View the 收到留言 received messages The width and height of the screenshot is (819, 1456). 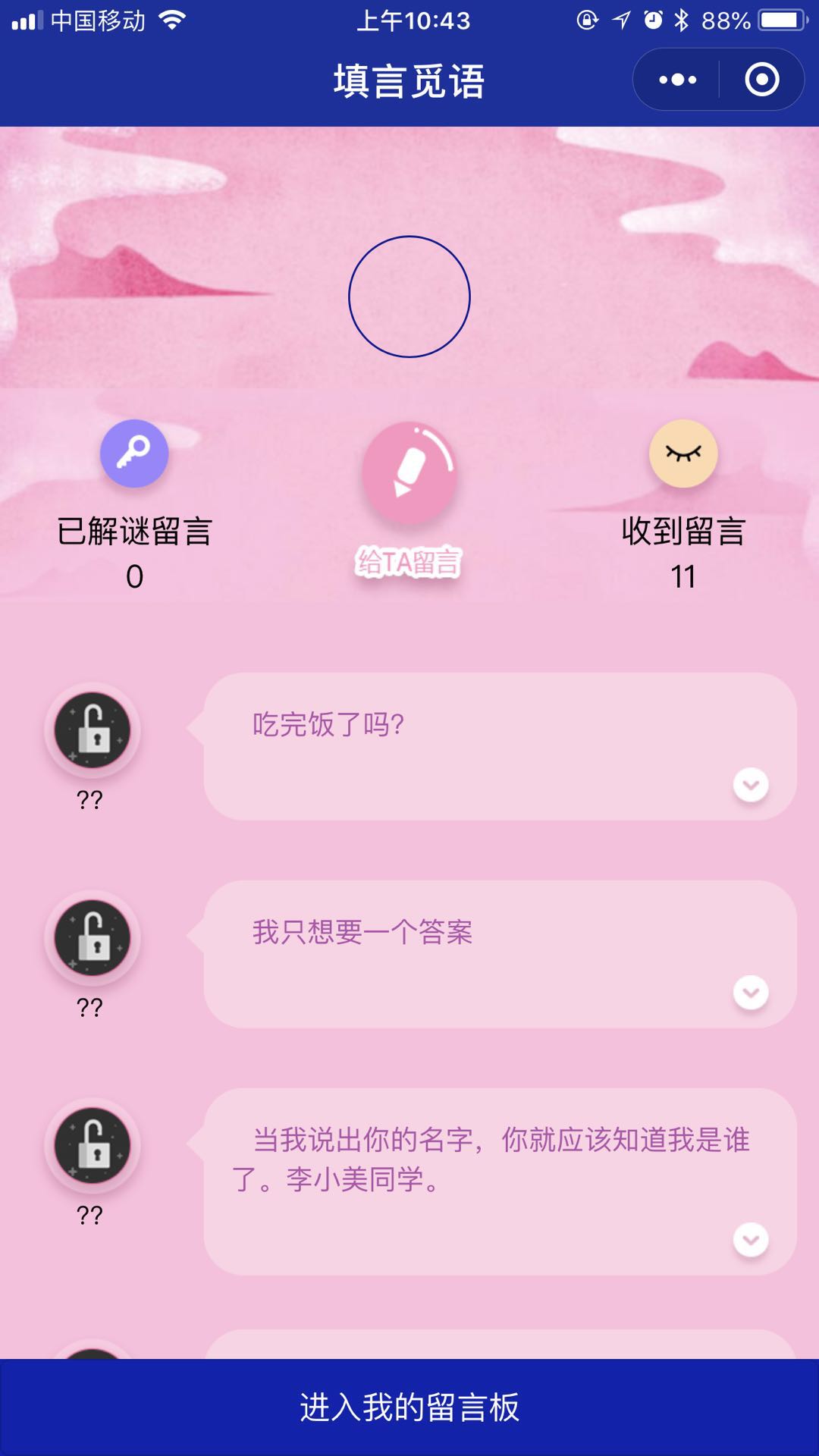coord(683,453)
